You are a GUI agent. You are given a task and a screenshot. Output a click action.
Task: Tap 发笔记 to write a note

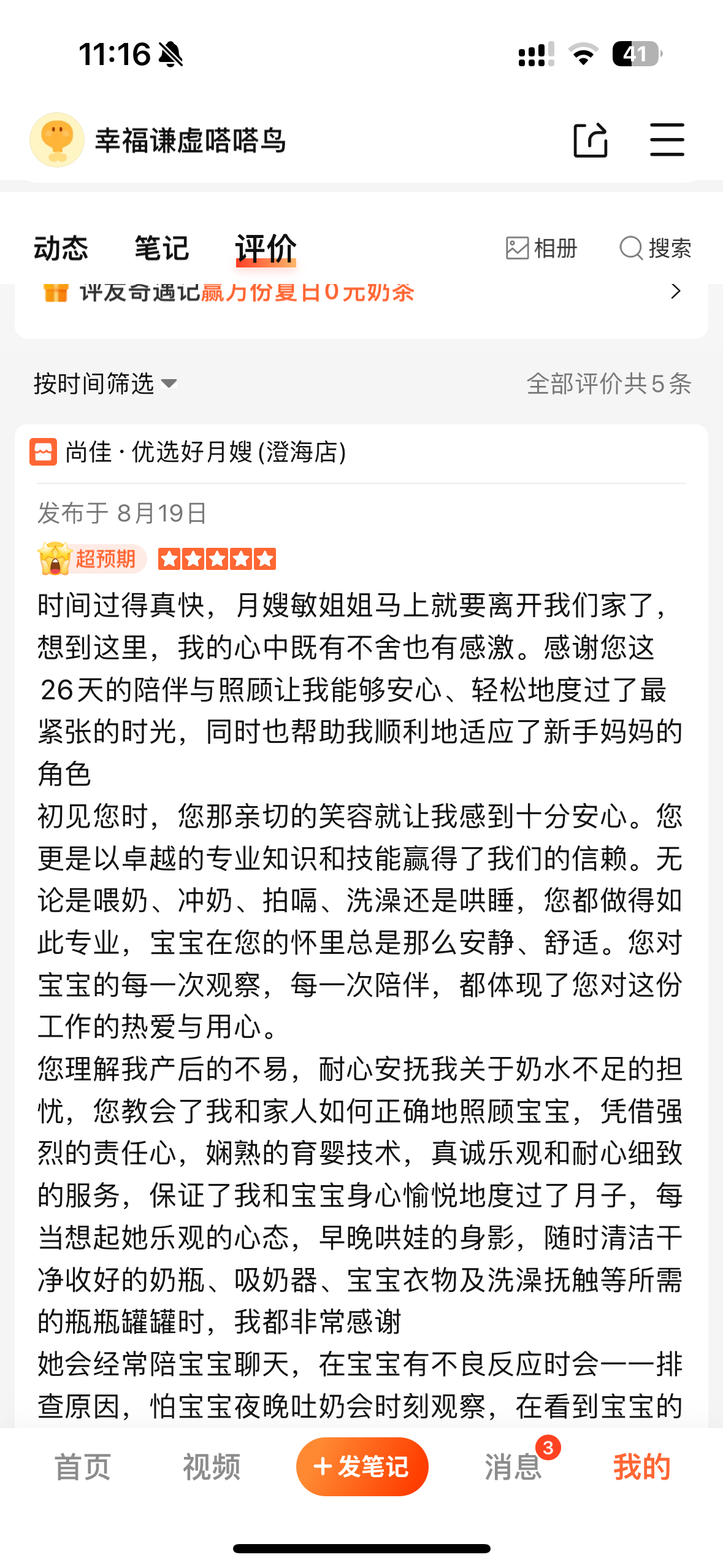tap(362, 1467)
